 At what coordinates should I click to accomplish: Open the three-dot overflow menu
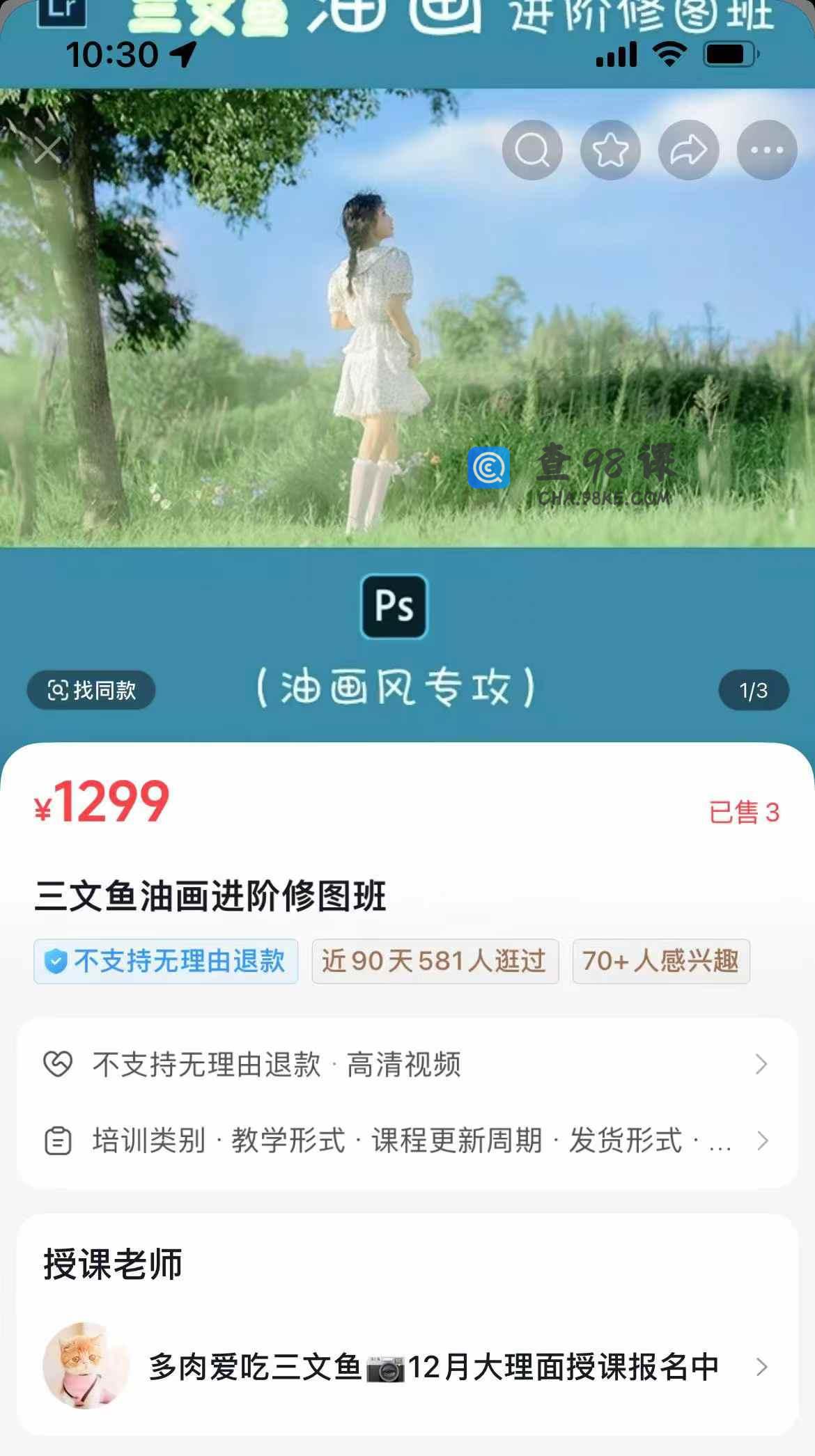[767, 150]
